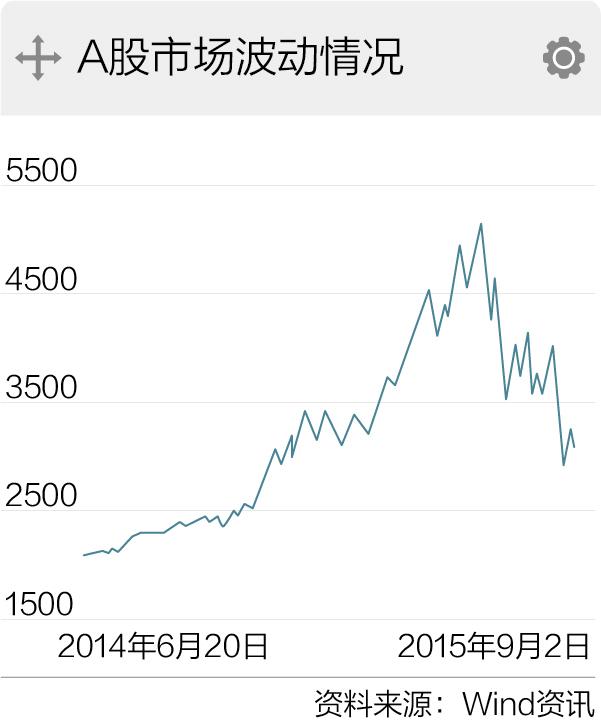The height and width of the screenshot is (722, 601).
Task: Tap the move handle icon
Action: (38, 58)
